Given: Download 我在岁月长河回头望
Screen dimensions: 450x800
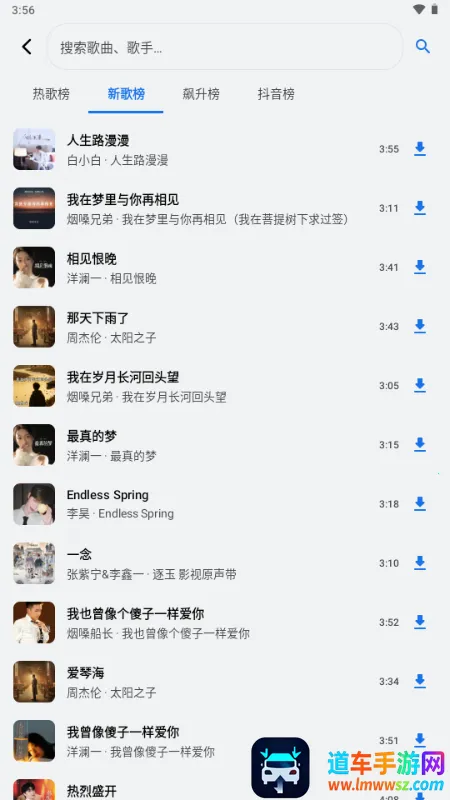Looking at the screenshot, I should [x=420, y=386].
